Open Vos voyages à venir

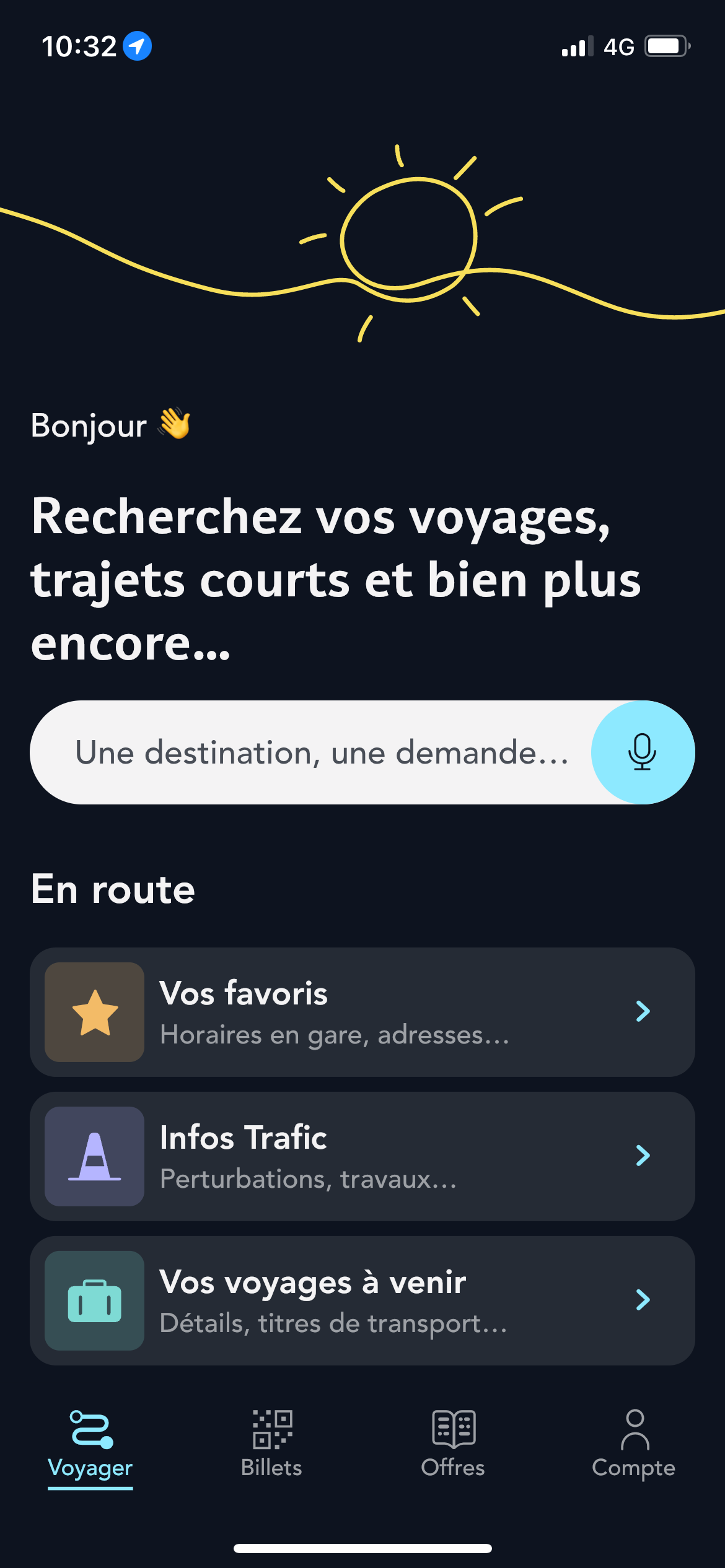tap(362, 1300)
